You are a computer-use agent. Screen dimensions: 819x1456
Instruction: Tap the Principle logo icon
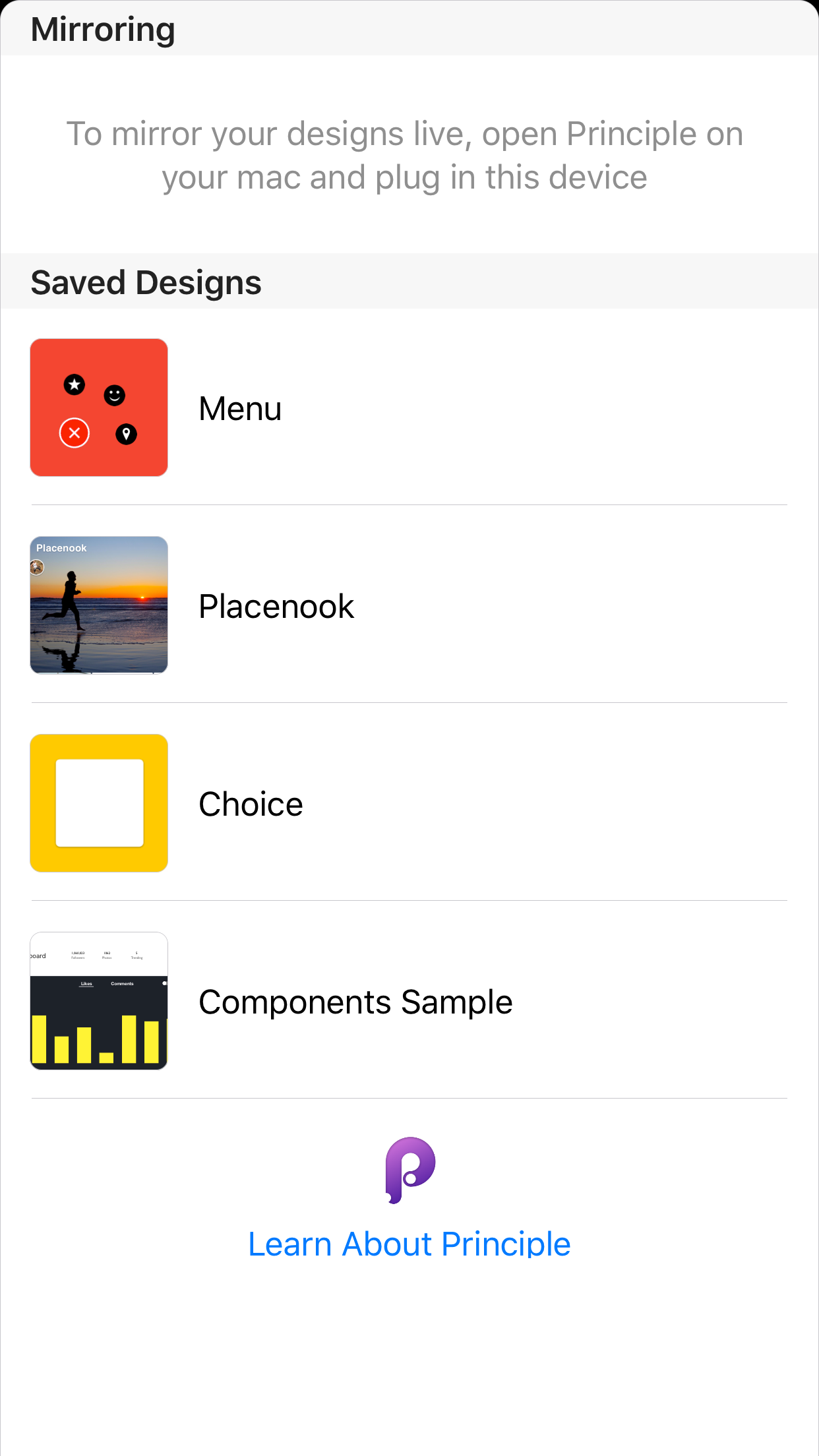tap(409, 1170)
